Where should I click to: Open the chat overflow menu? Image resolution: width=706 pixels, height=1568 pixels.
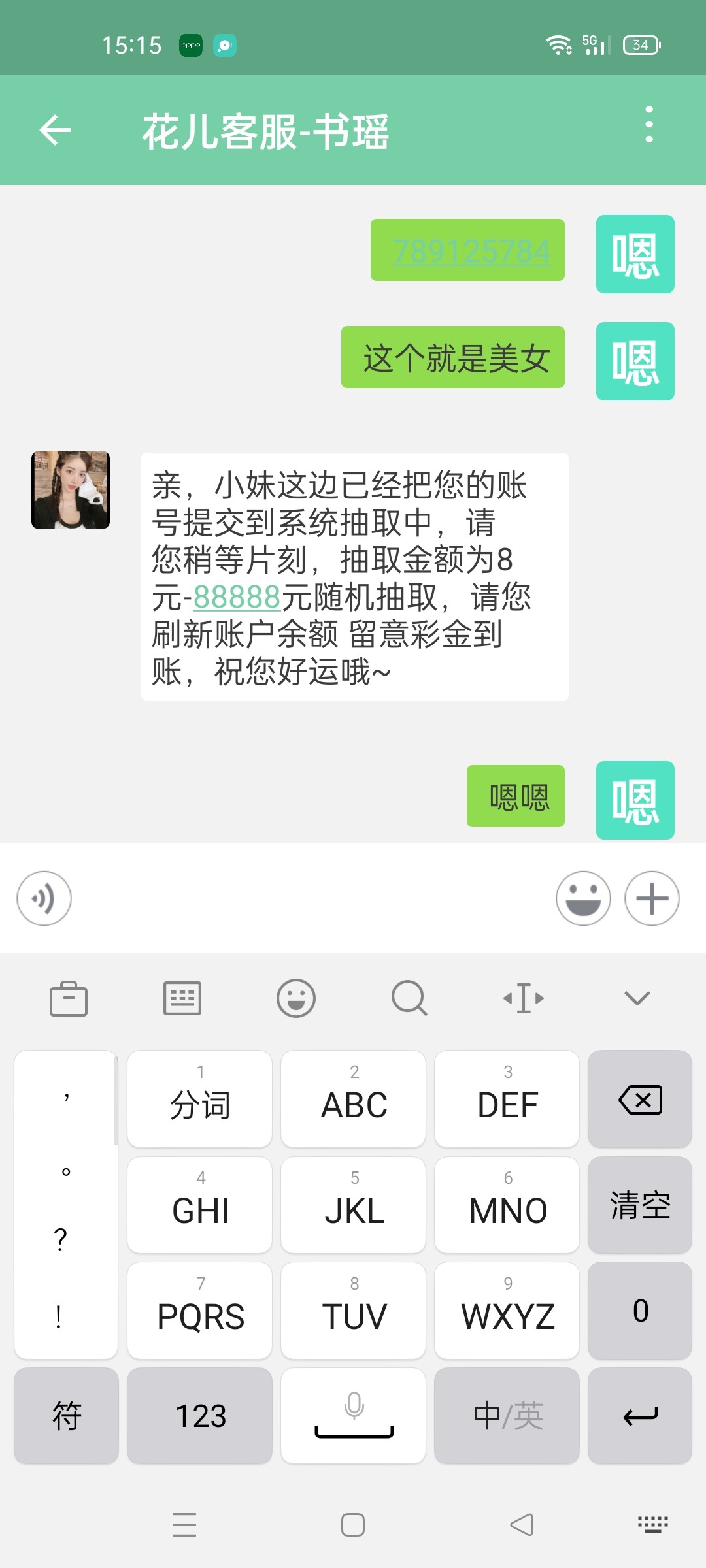click(648, 124)
